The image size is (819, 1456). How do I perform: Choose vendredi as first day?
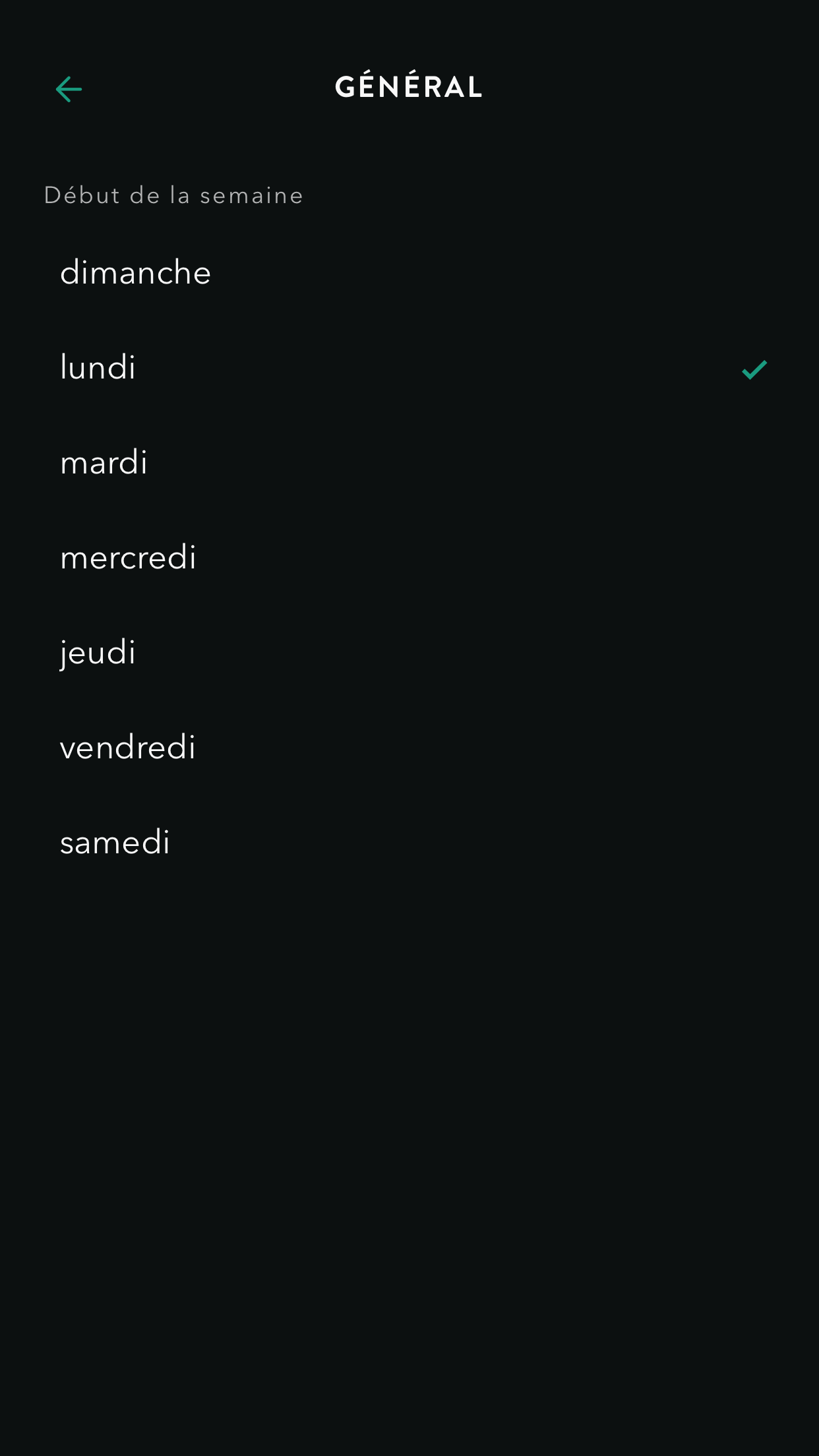tap(409, 747)
